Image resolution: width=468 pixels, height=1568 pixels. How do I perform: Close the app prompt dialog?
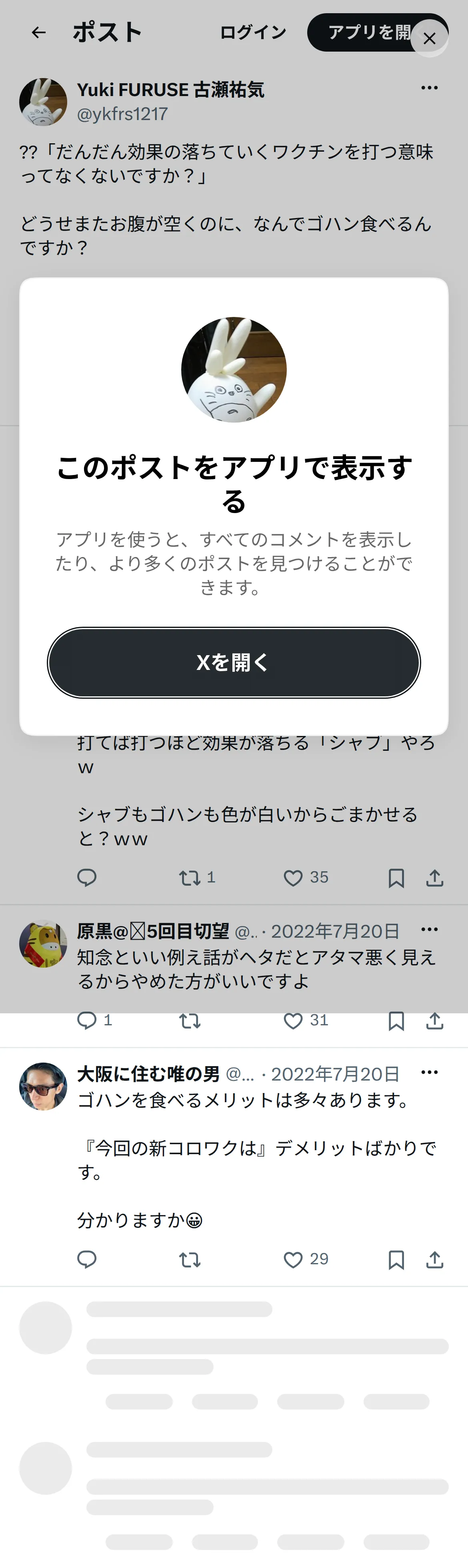[430, 38]
